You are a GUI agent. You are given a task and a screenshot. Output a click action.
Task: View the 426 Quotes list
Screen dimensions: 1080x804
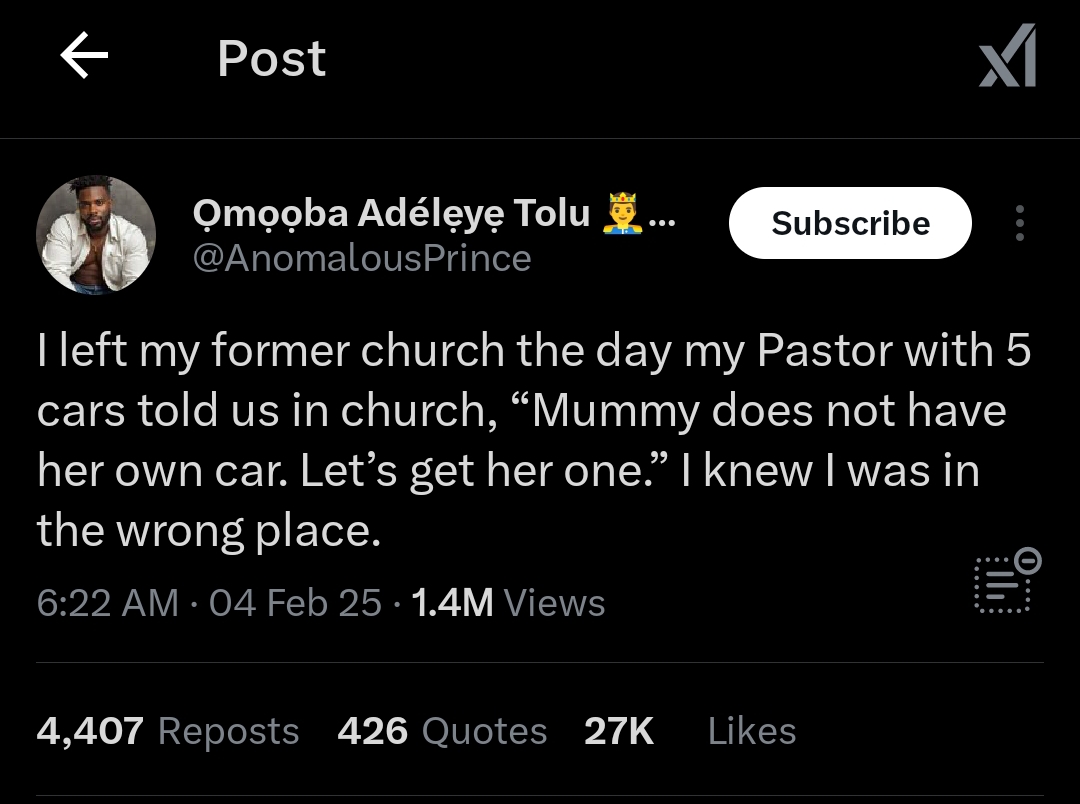click(442, 731)
